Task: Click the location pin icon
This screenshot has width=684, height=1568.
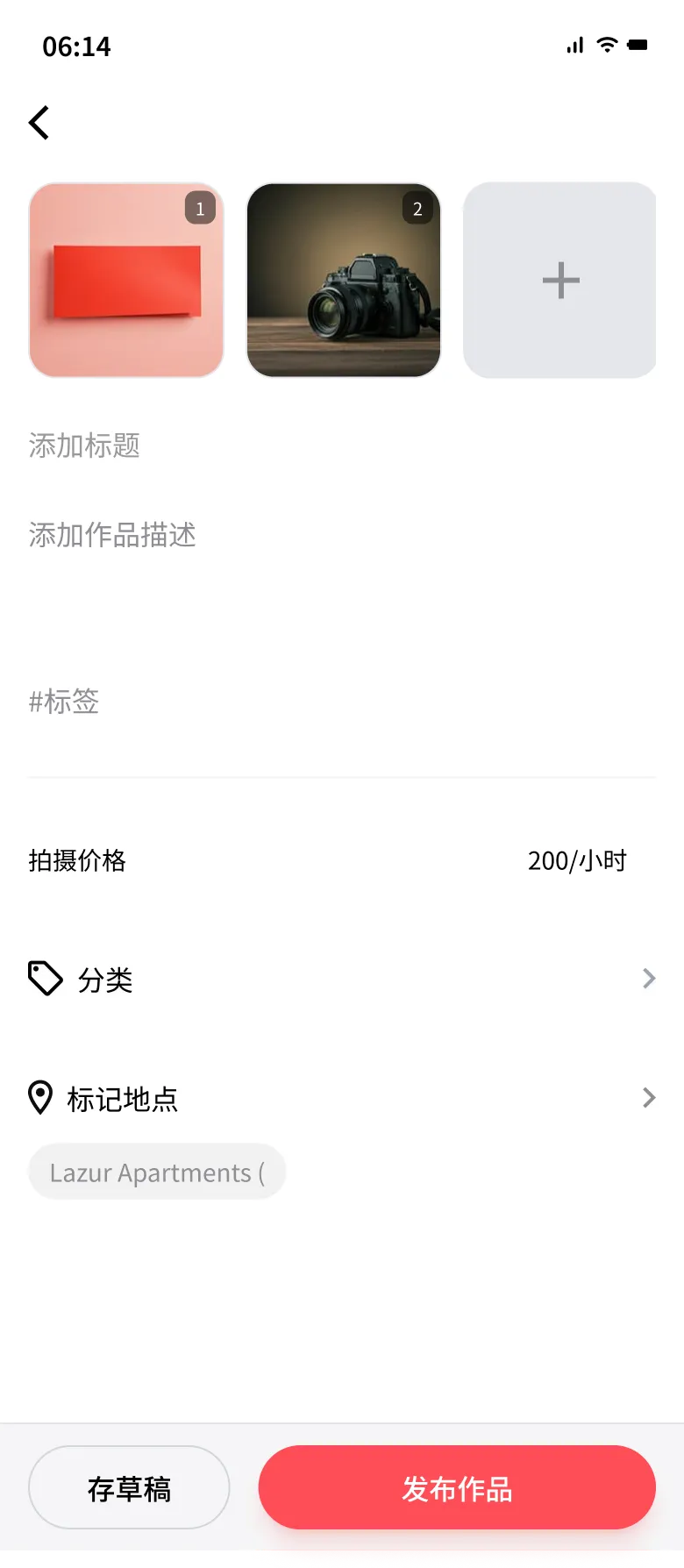Action: point(40,1097)
